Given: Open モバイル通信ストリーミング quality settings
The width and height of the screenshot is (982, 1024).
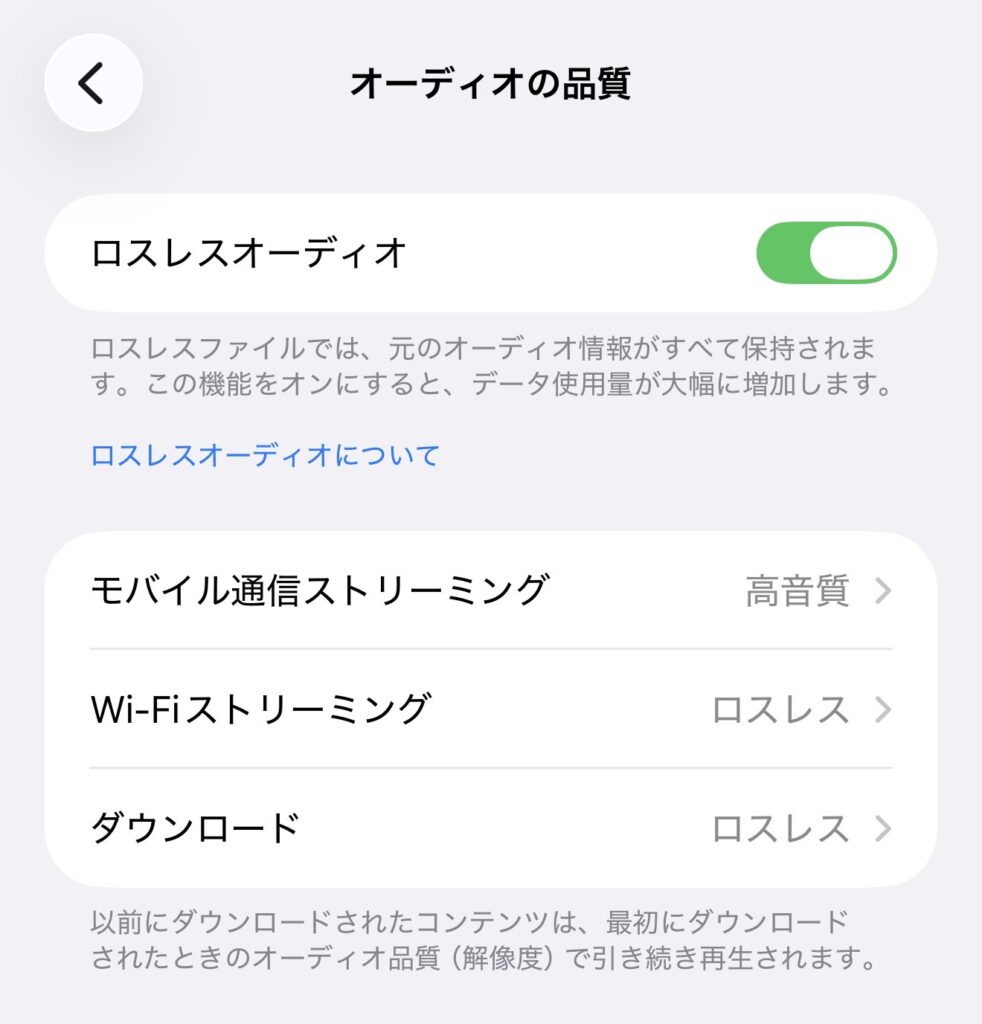Looking at the screenshot, I should click(490, 591).
